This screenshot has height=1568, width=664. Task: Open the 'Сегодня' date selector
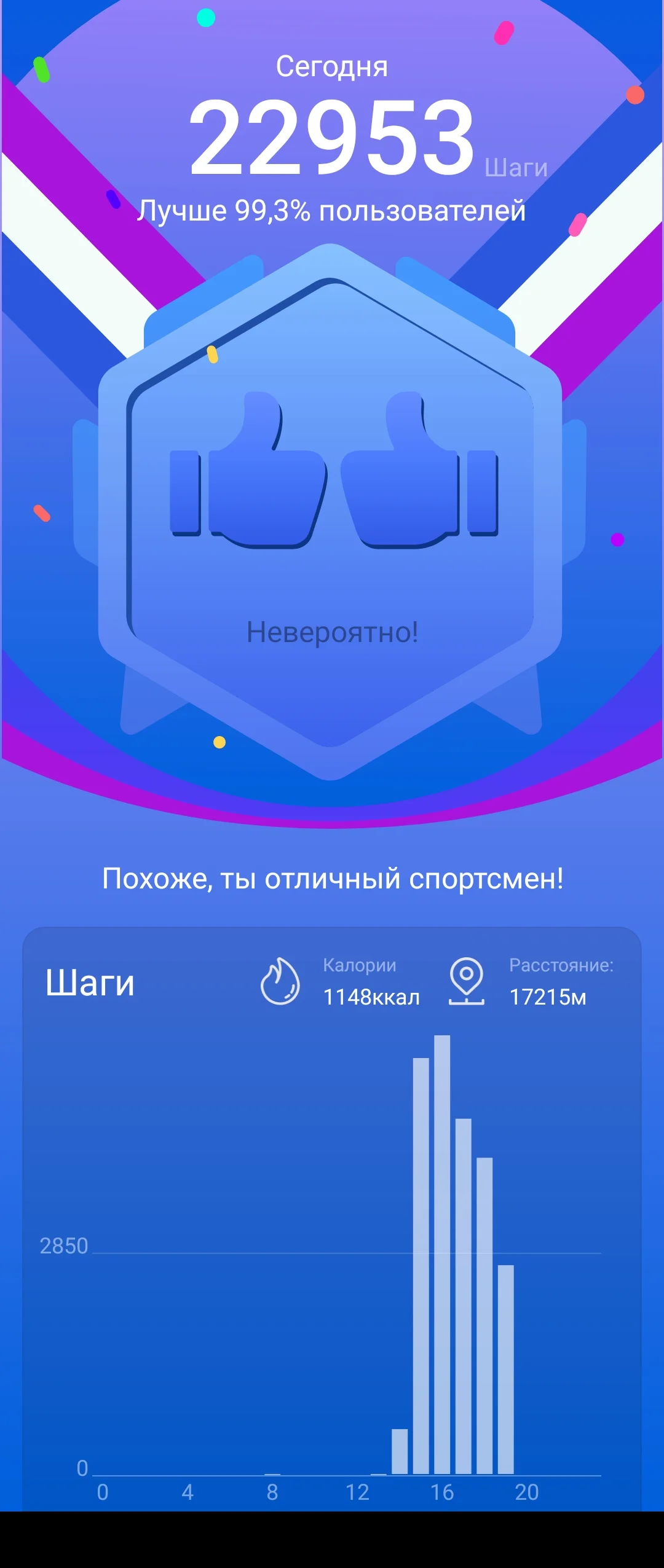pos(332,68)
